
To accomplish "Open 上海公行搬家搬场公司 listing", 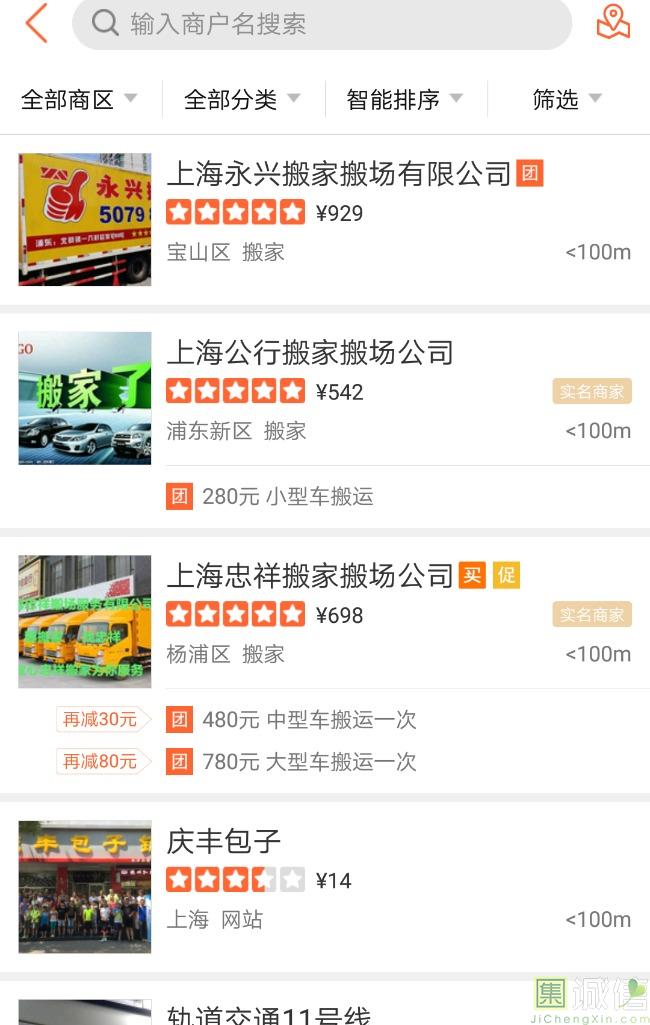I will click(310, 353).
